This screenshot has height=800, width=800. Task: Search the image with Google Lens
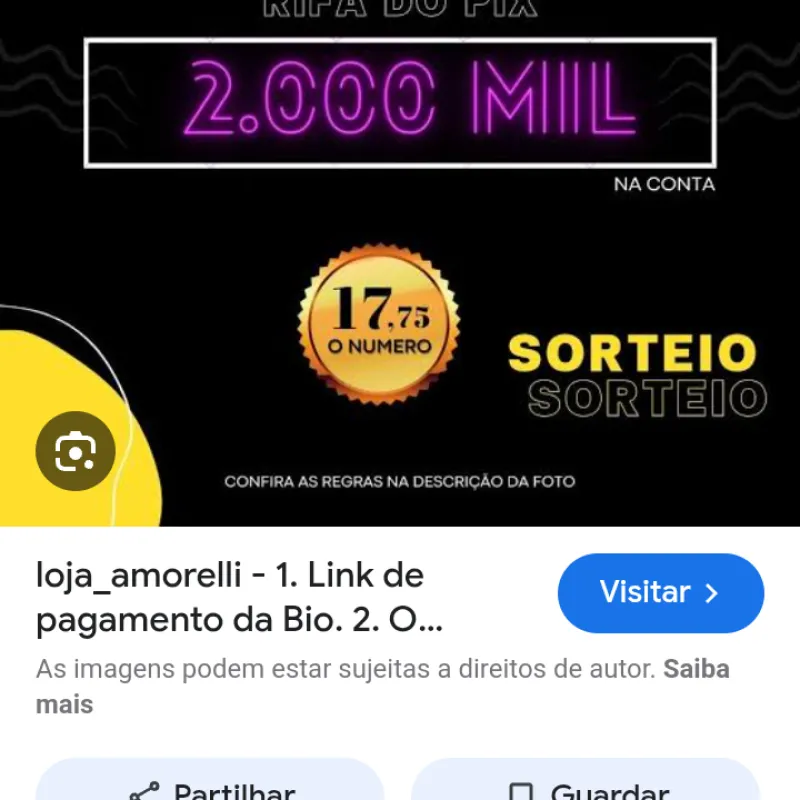point(76,452)
